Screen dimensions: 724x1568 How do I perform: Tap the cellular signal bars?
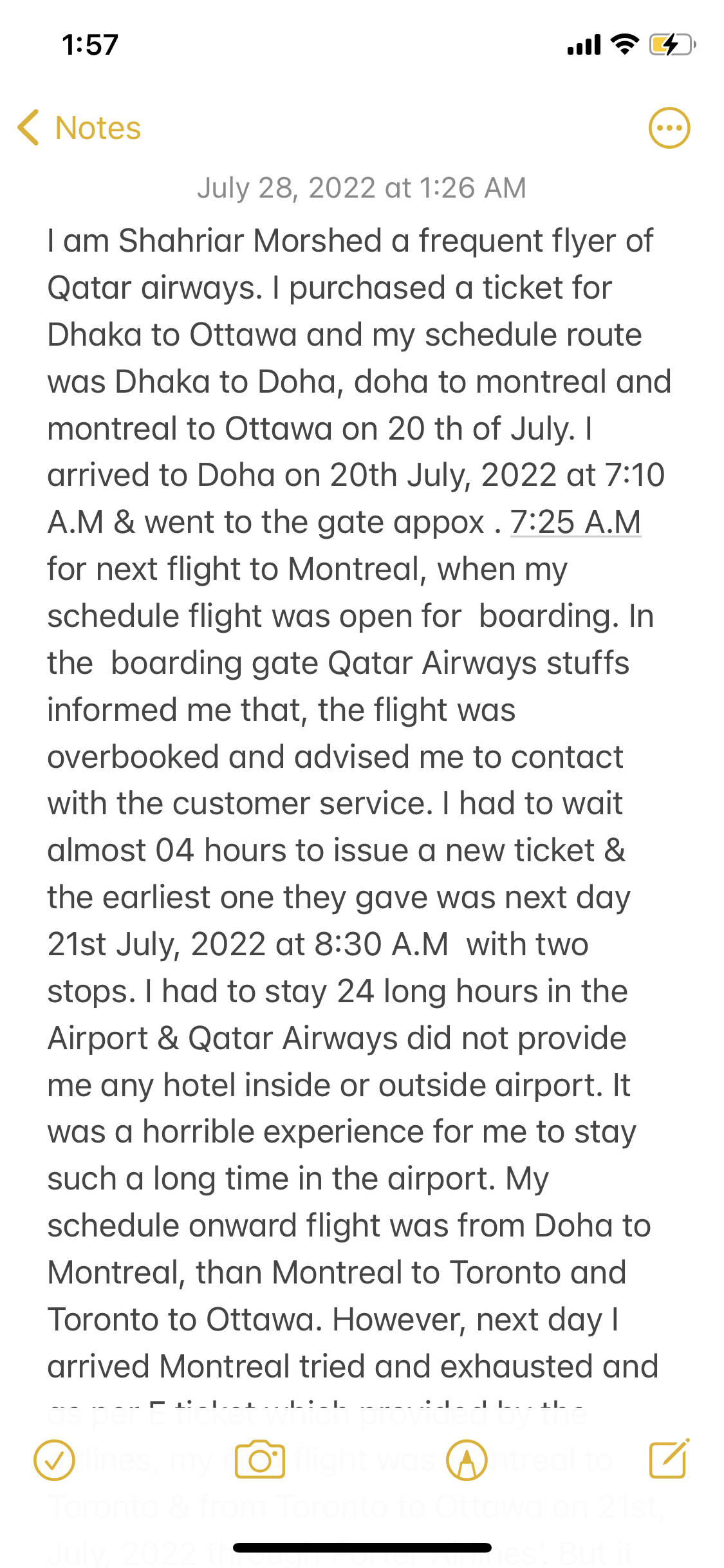(x=582, y=42)
